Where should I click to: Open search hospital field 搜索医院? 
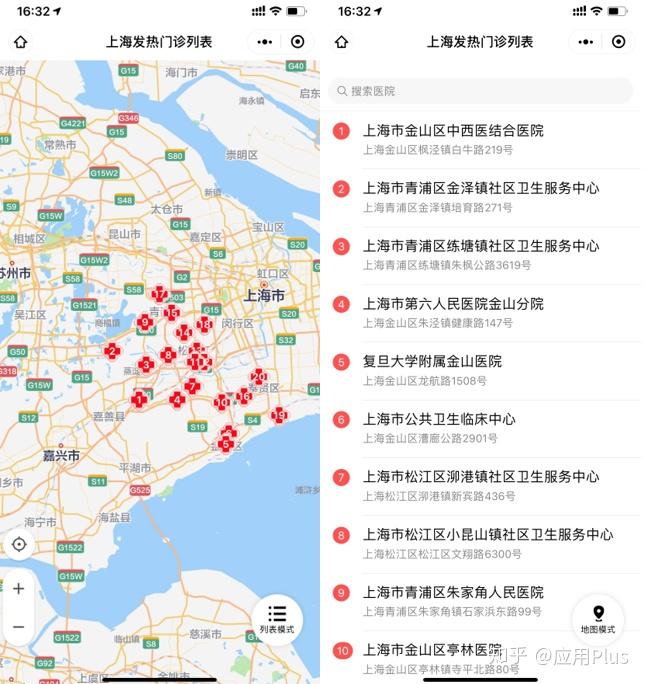coord(480,91)
